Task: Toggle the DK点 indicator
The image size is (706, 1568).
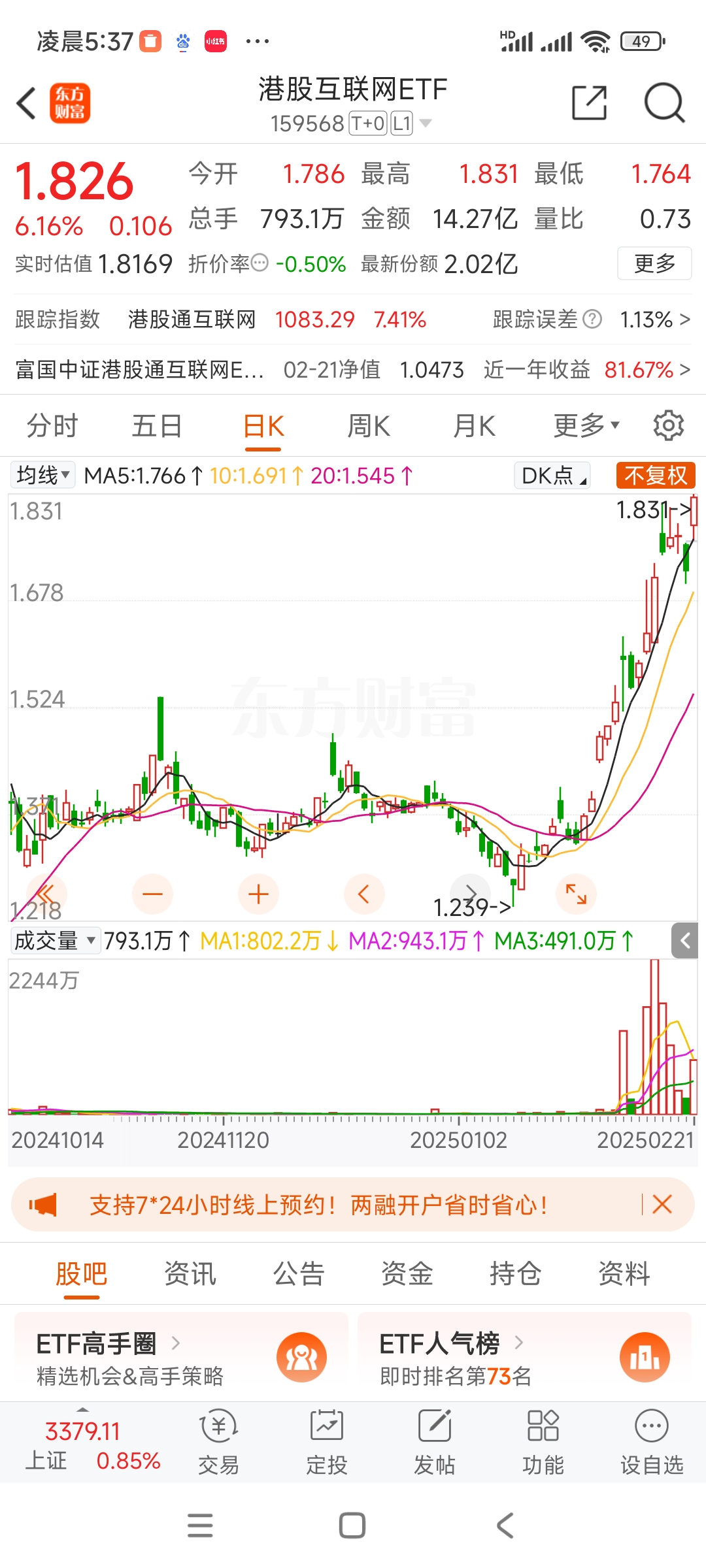Action: 551,475
